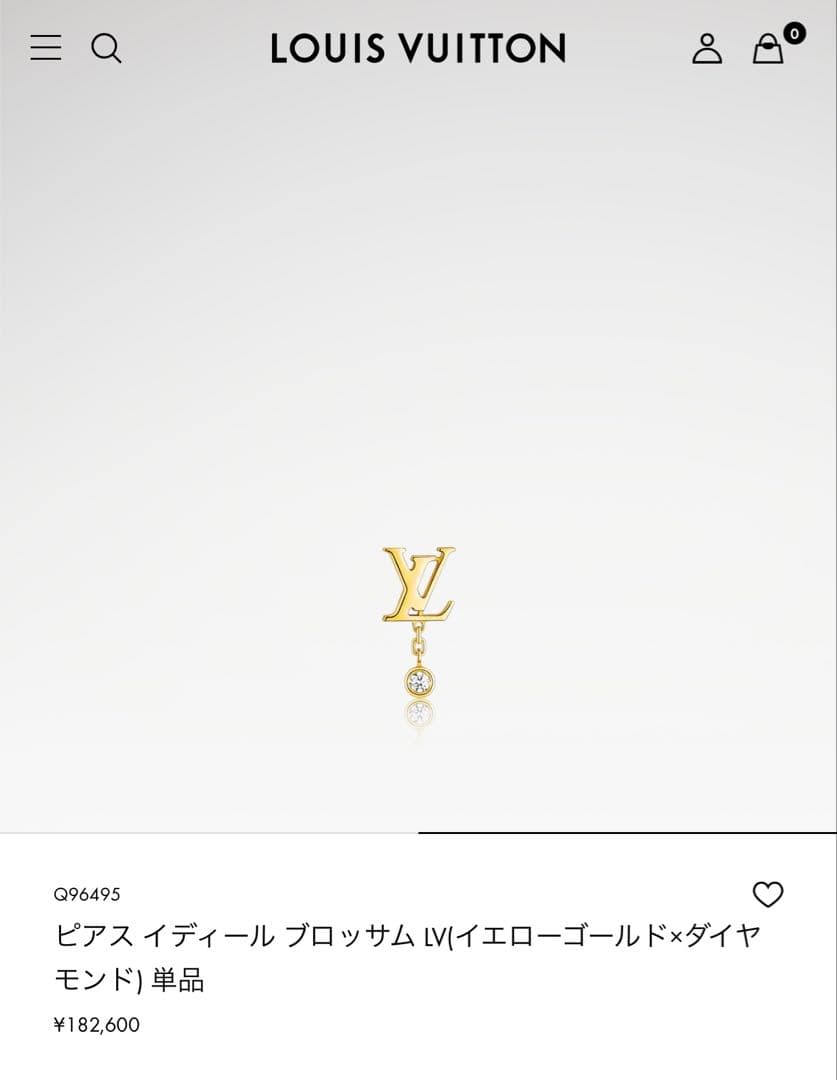Click the search magnifier icon
Image resolution: width=837 pixels, height=1080 pixels.
click(x=107, y=48)
